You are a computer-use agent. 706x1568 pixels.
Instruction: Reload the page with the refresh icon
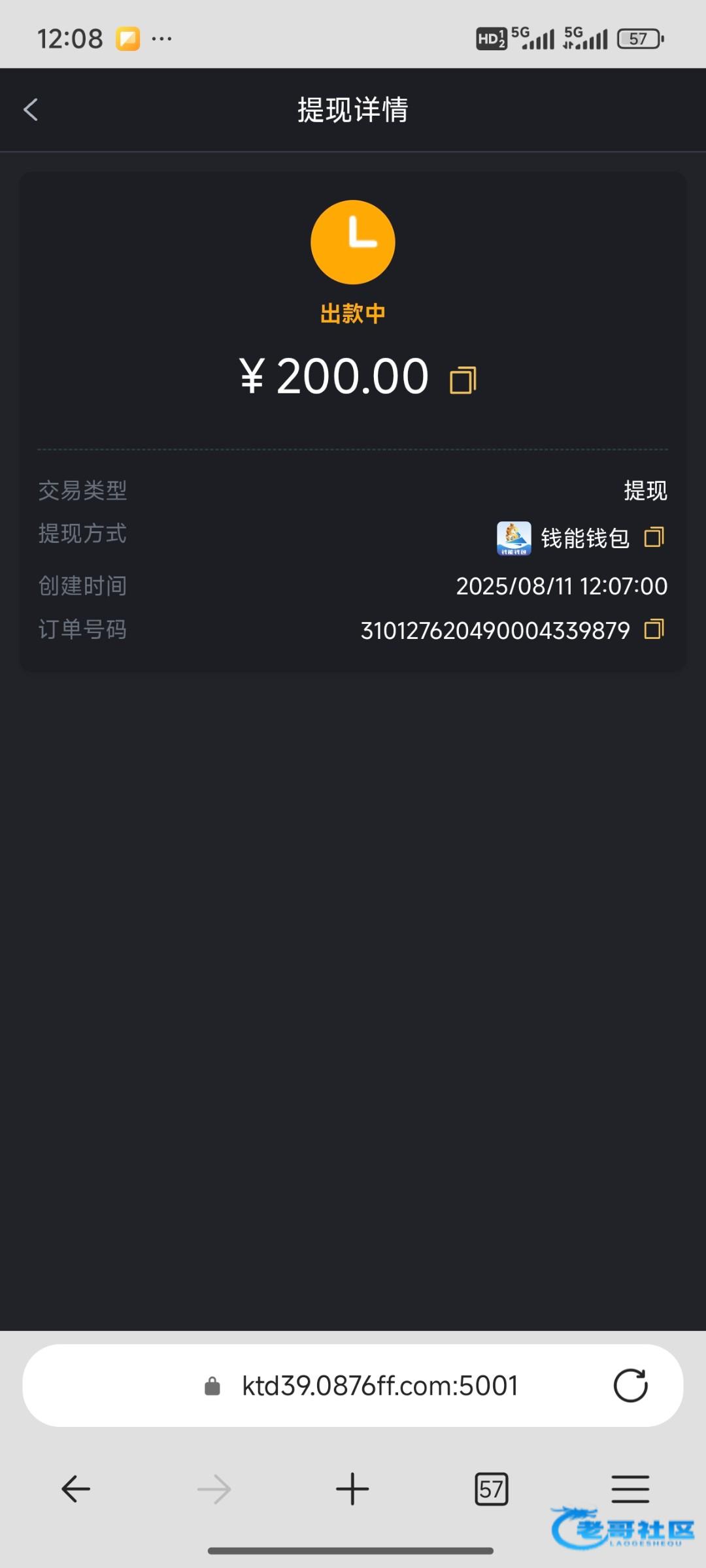coord(630,1386)
